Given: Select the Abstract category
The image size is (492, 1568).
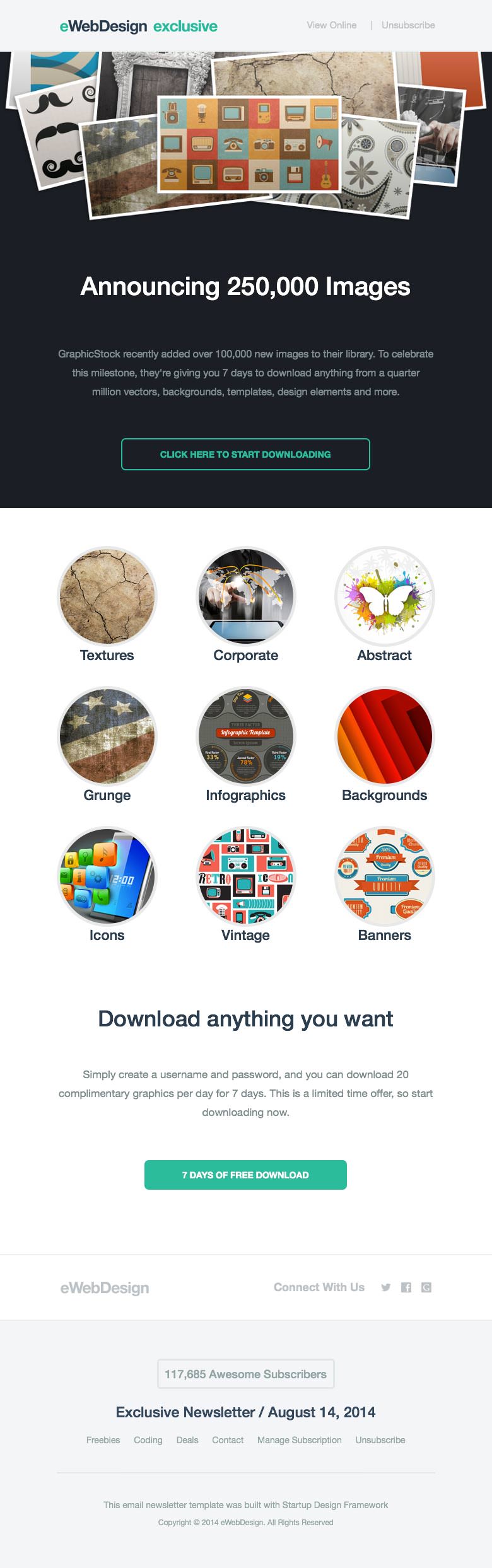Looking at the screenshot, I should 385,596.
